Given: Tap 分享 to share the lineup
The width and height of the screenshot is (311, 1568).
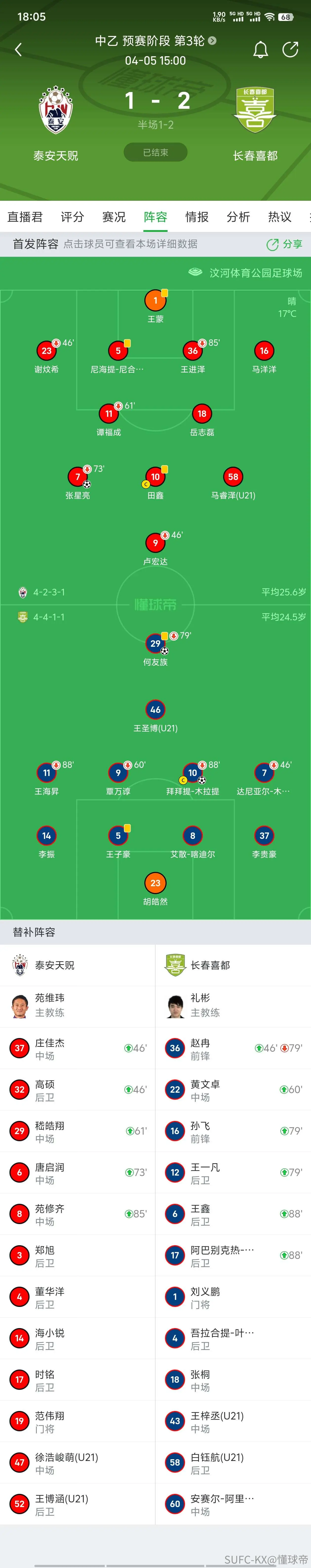Looking at the screenshot, I should (x=284, y=244).
